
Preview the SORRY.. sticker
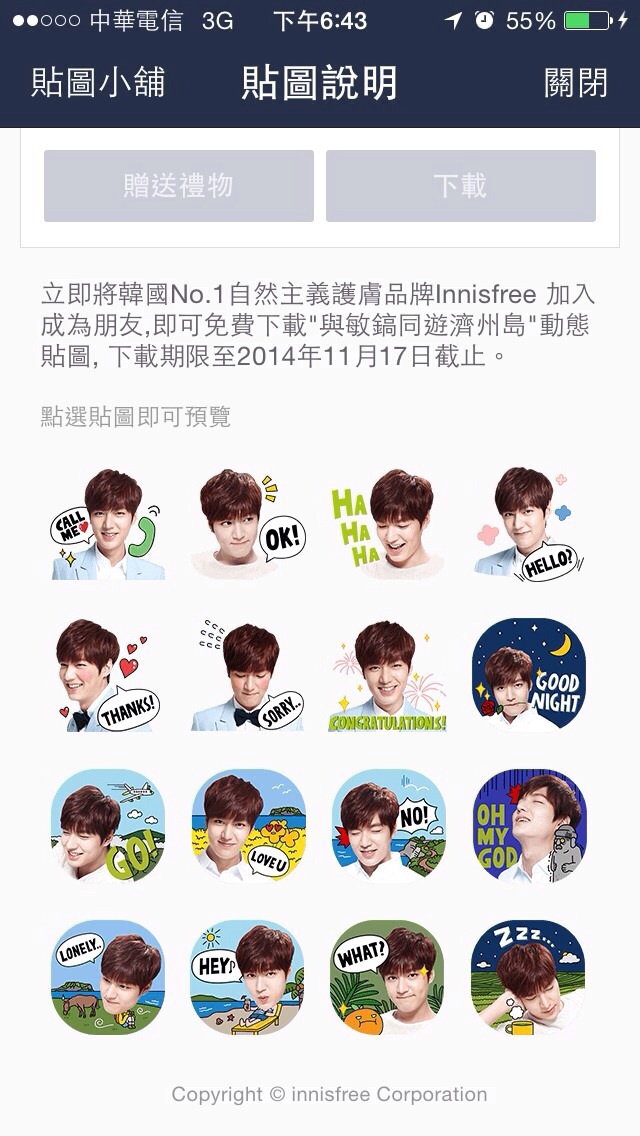(249, 675)
